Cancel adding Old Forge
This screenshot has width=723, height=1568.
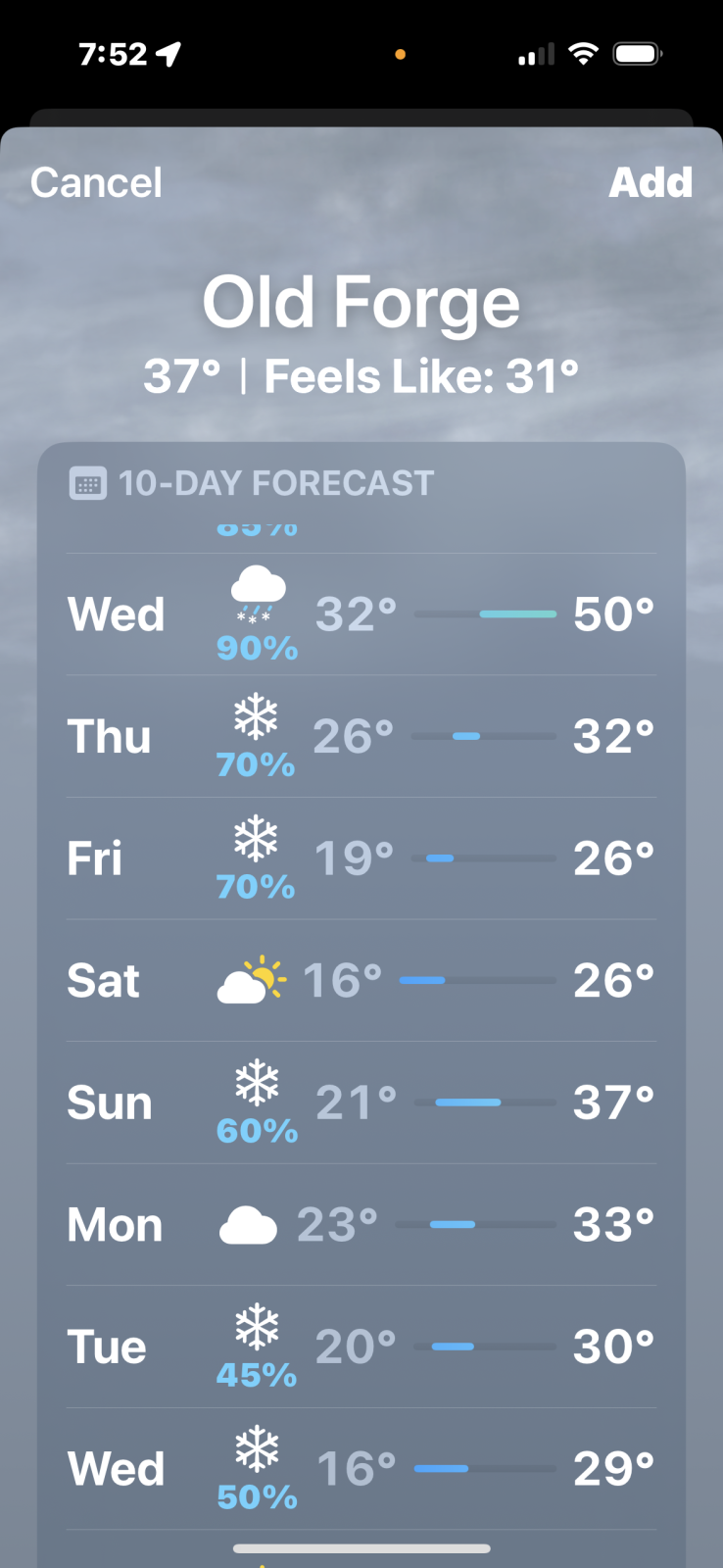[x=96, y=183]
